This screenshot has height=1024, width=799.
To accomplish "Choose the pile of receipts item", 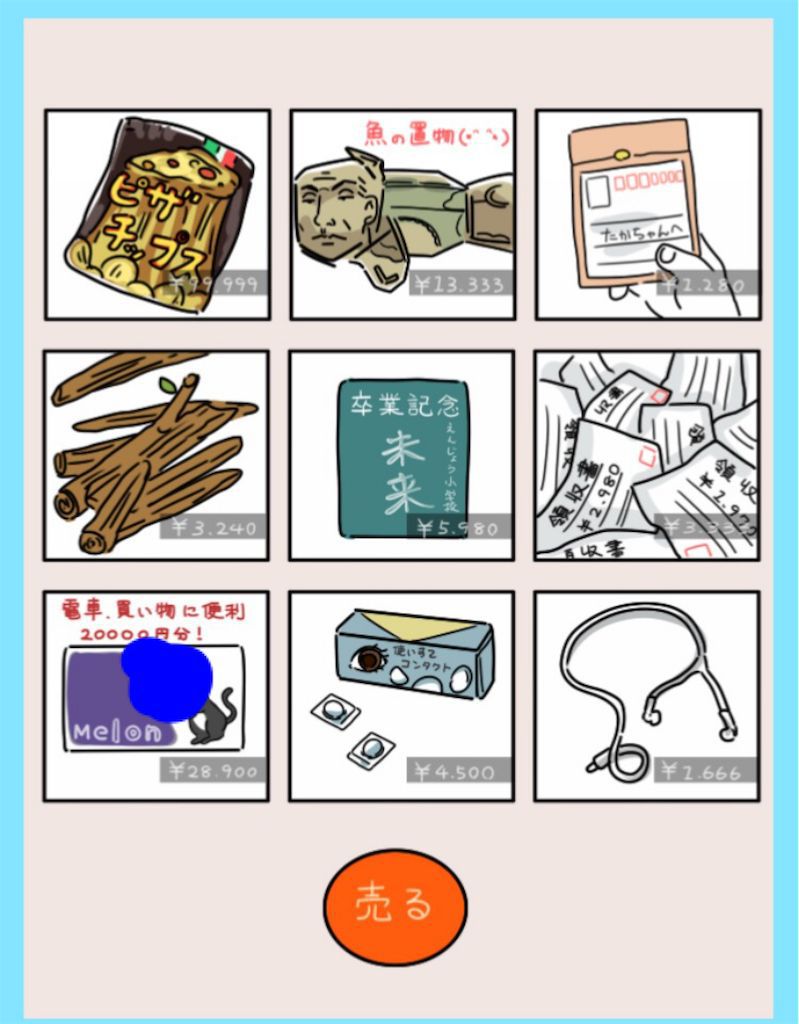I will [647, 455].
